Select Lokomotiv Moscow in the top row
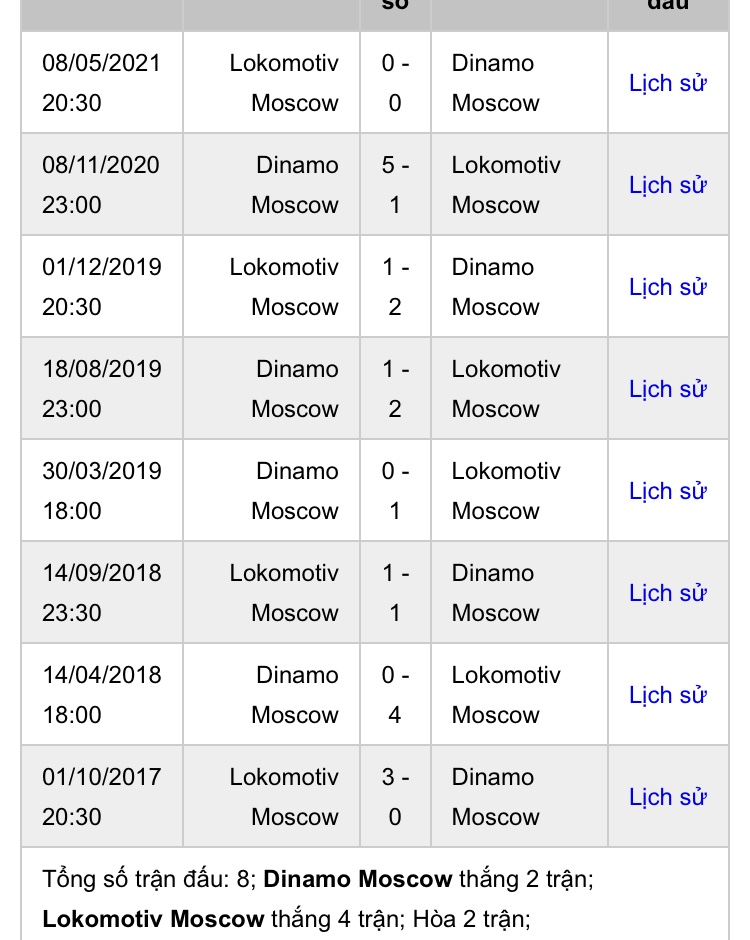This screenshot has width=750, height=940. 283,84
